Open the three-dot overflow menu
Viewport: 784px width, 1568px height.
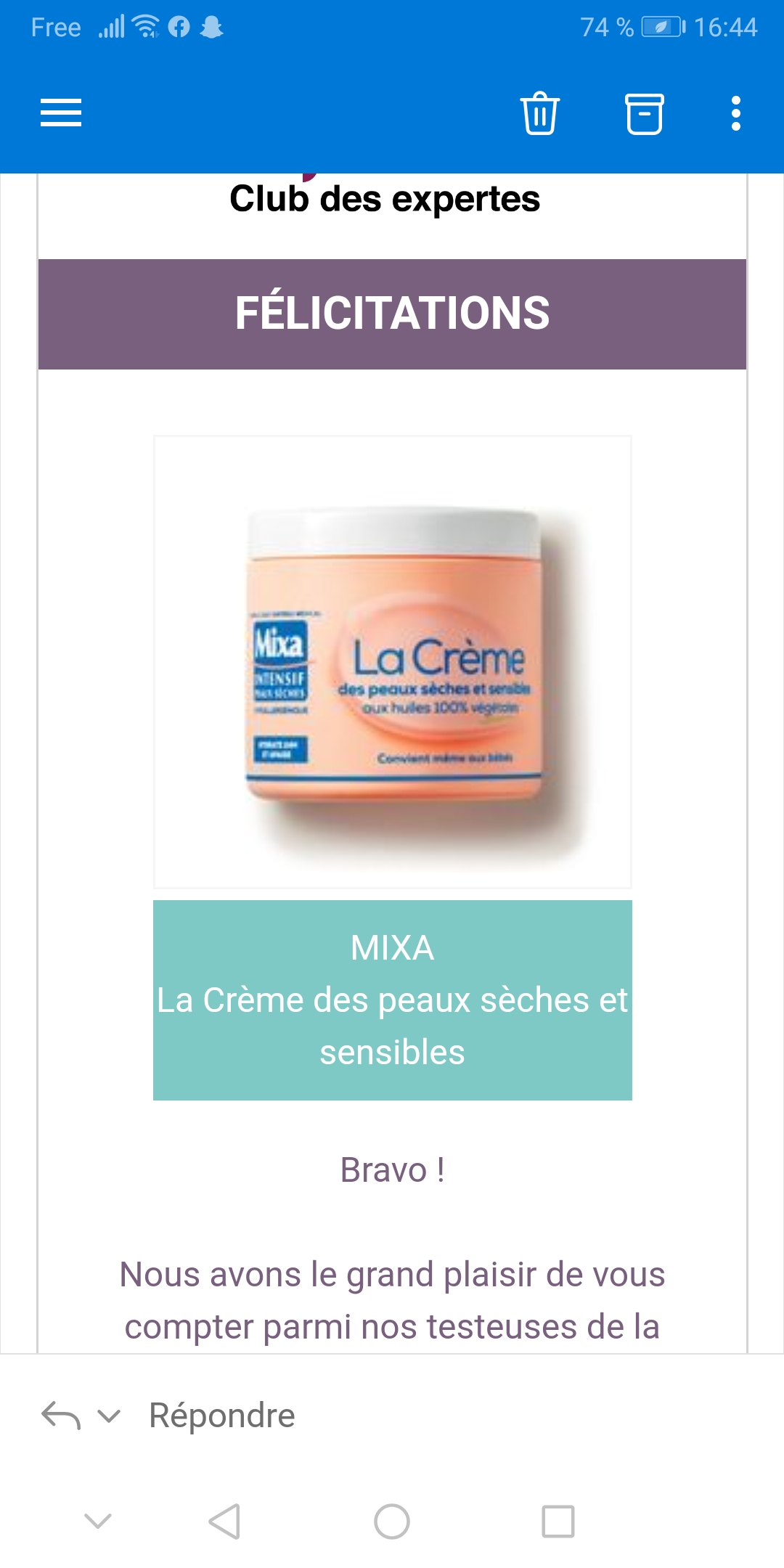tap(735, 113)
